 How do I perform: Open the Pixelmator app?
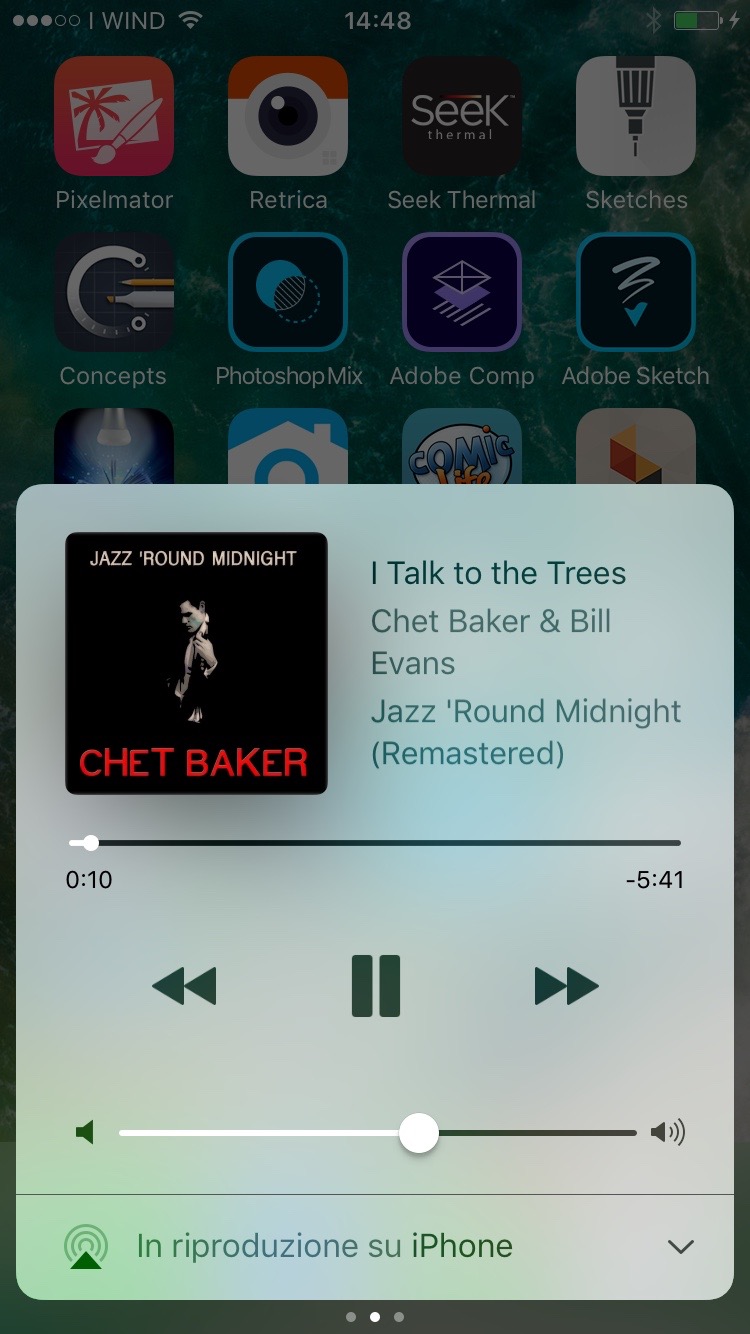click(x=114, y=116)
